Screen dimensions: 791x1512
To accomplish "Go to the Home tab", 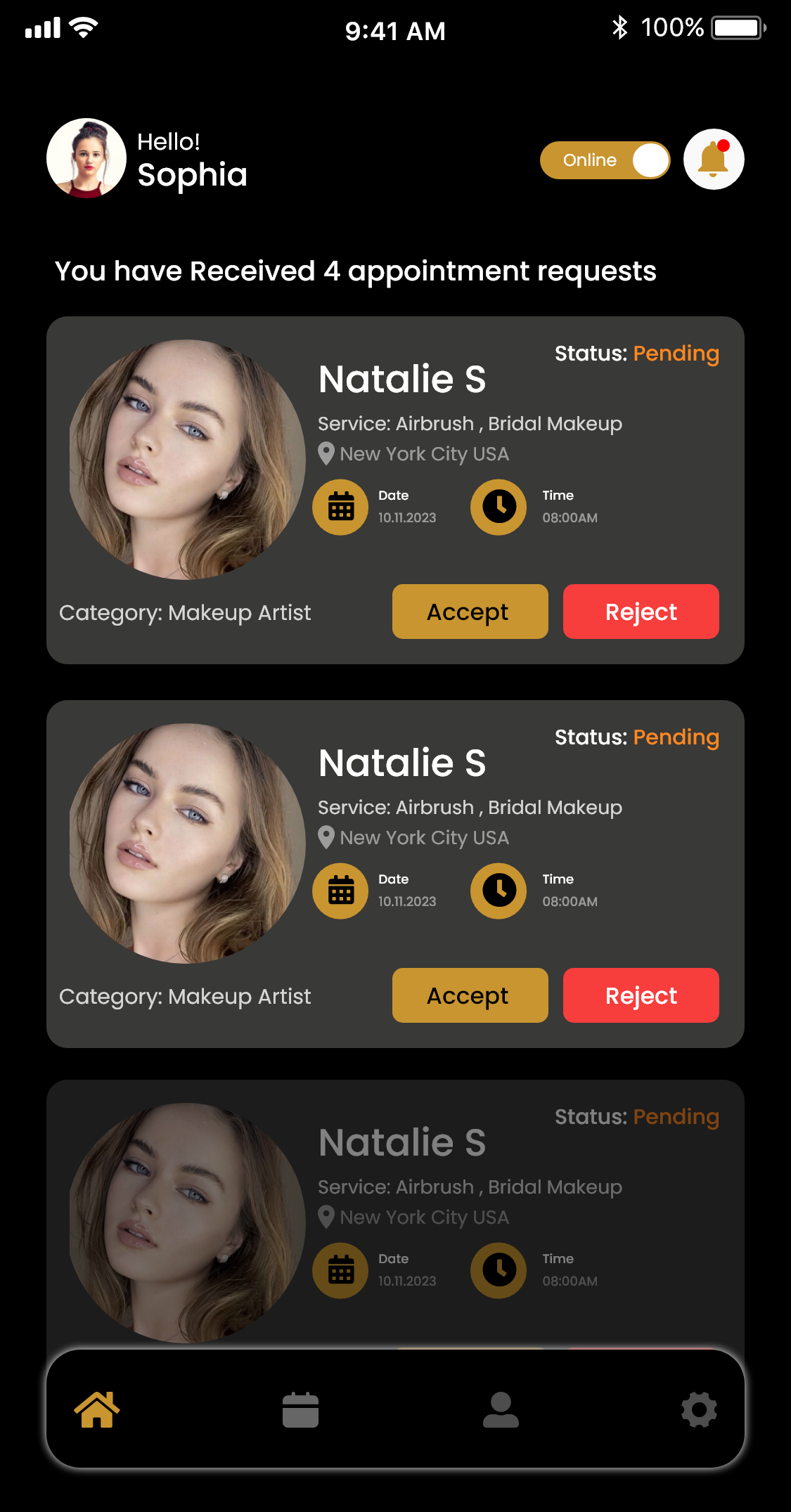I will (x=97, y=1409).
